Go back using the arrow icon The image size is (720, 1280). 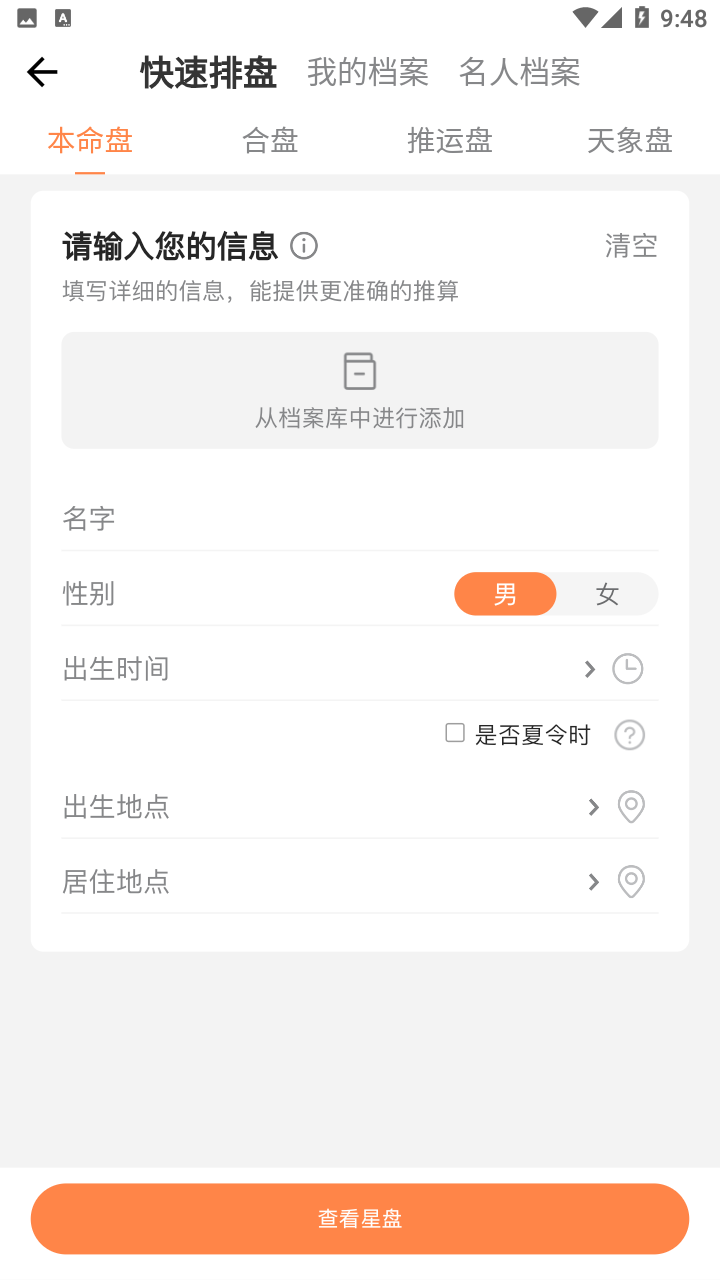42,72
